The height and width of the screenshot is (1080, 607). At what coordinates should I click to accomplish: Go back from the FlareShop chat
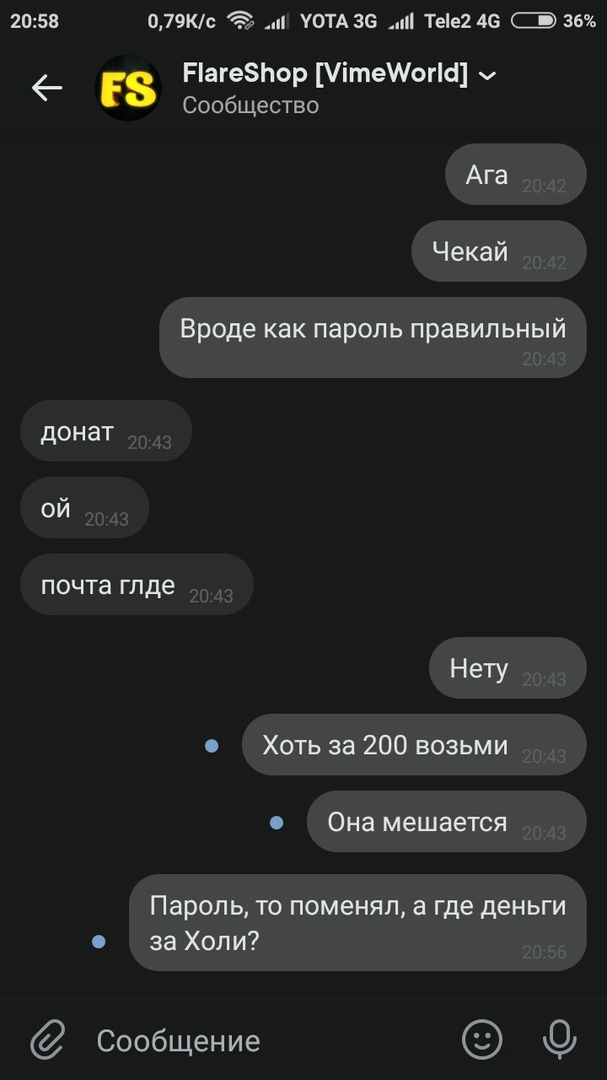(46, 88)
